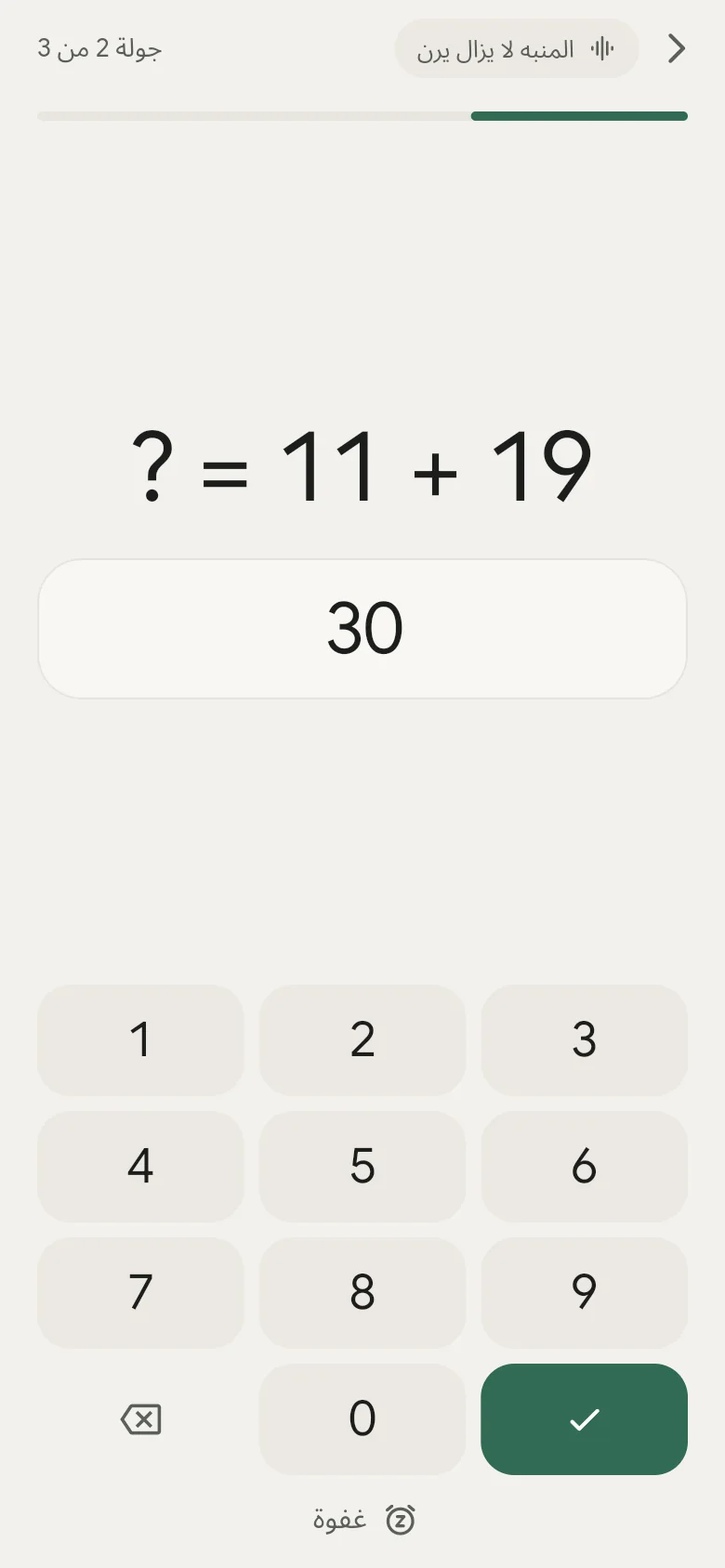Enter digit 3 on keypad
725x1568 pixels.
(x=584, y=1039)
